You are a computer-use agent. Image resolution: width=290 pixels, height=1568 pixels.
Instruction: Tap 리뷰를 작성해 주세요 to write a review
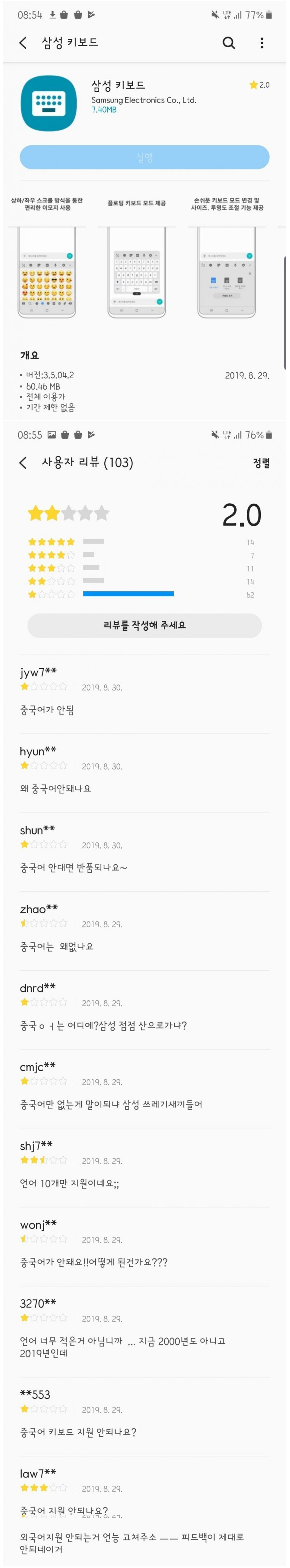coord(145,626)
